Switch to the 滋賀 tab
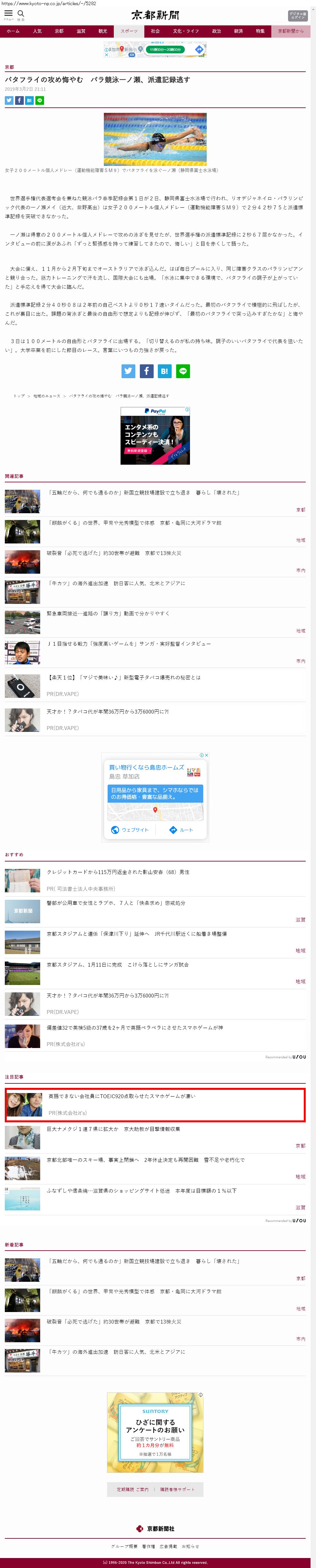 coord(81,31)
